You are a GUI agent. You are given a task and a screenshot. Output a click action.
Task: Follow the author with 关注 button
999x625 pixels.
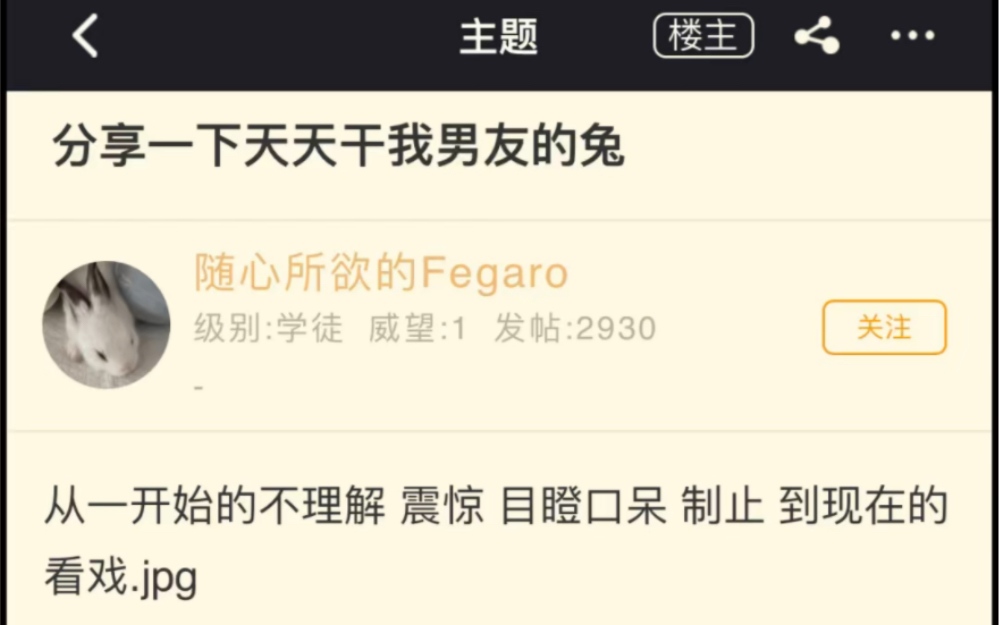point(884,327)
